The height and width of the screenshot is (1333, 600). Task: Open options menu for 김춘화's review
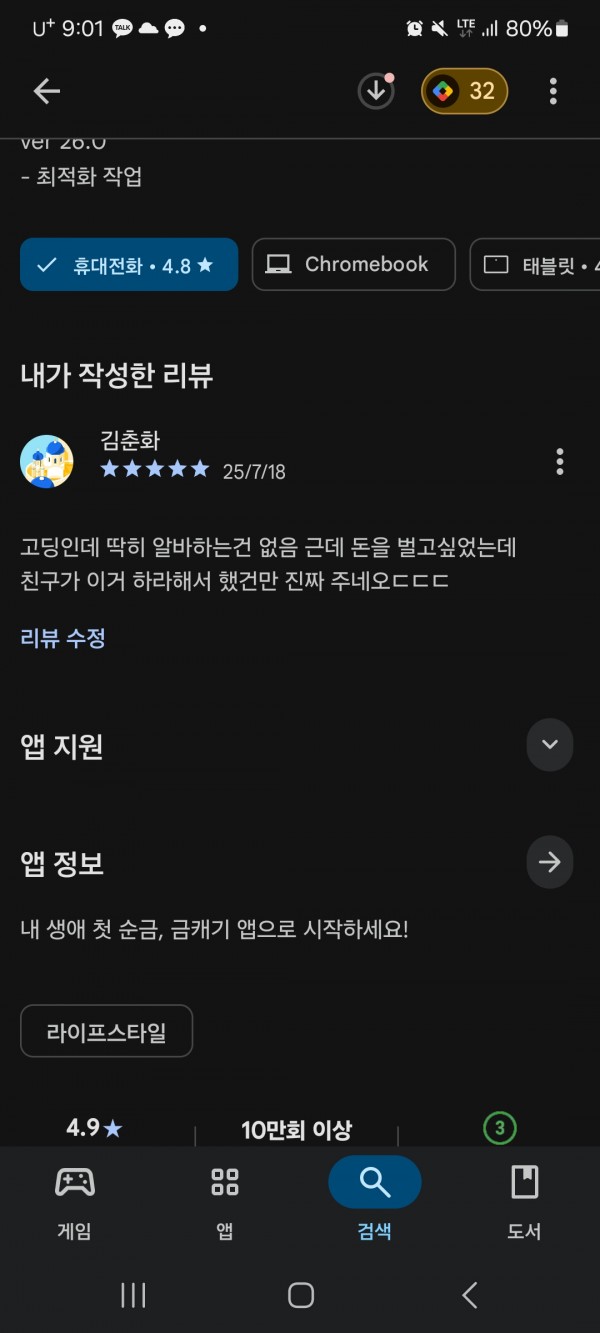(x=559, y=461)
